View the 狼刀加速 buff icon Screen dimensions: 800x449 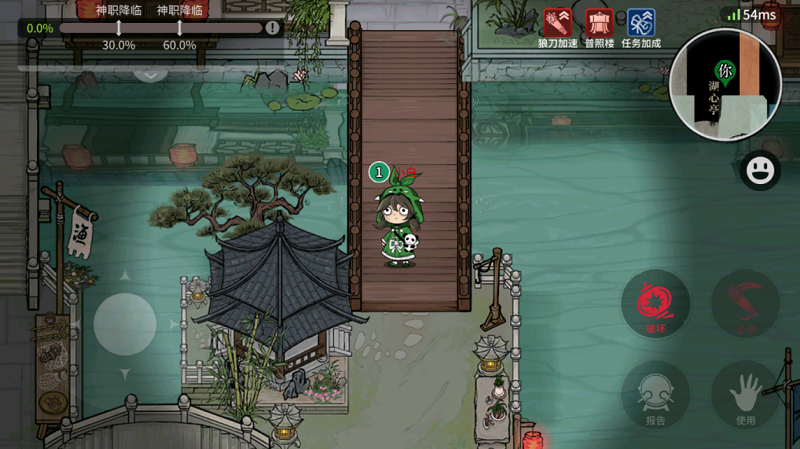click(x=557, y=24)
